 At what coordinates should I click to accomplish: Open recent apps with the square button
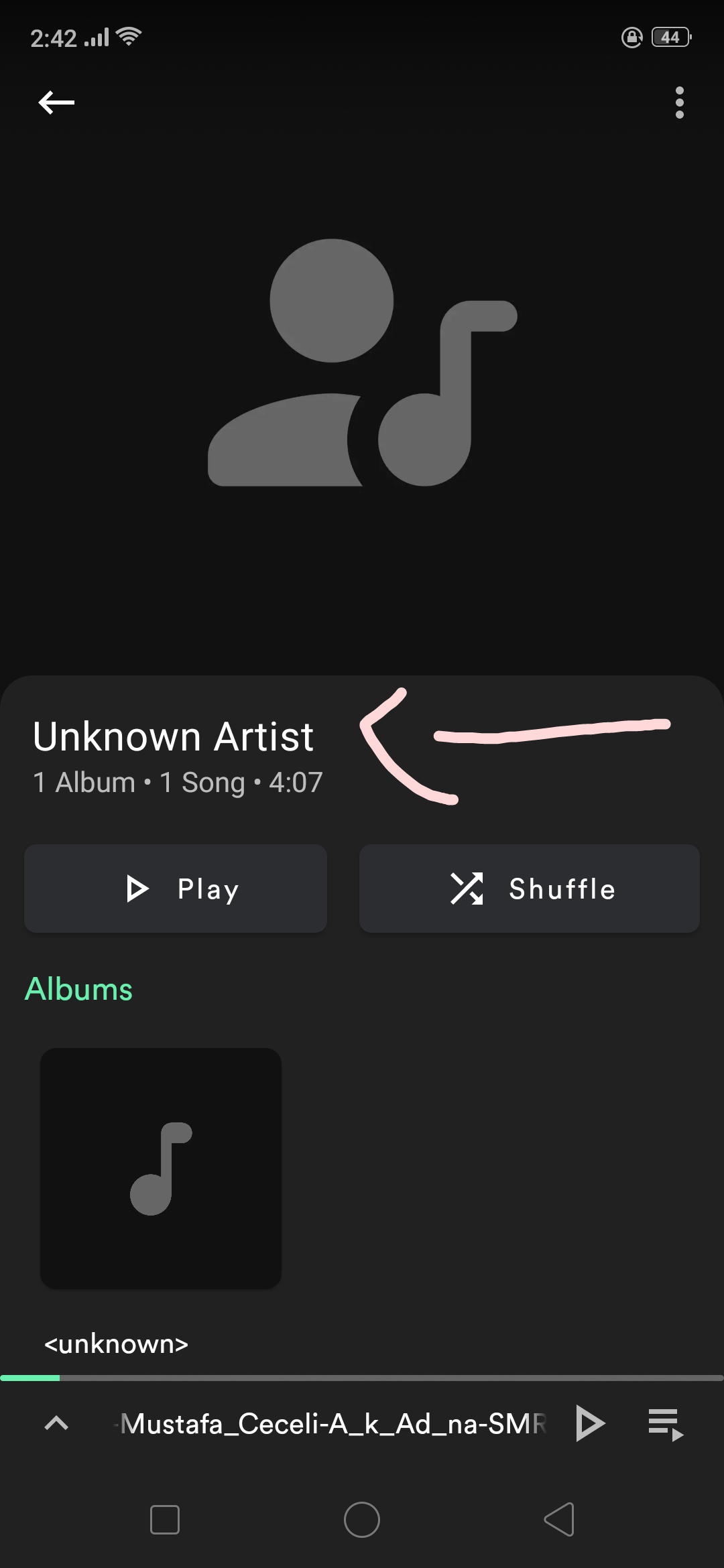click(164, 1520)
